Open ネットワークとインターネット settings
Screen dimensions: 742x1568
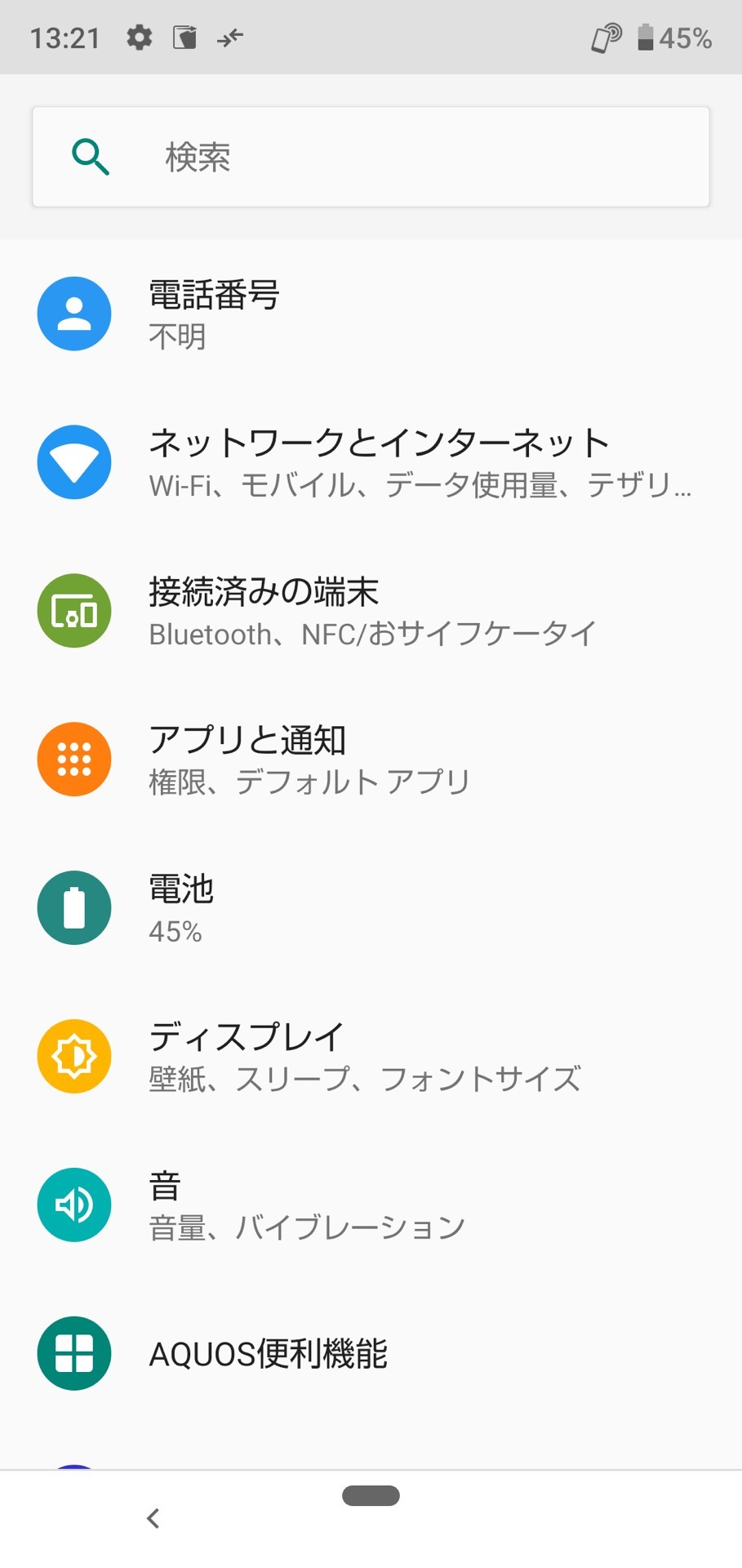tap(371, 462)
